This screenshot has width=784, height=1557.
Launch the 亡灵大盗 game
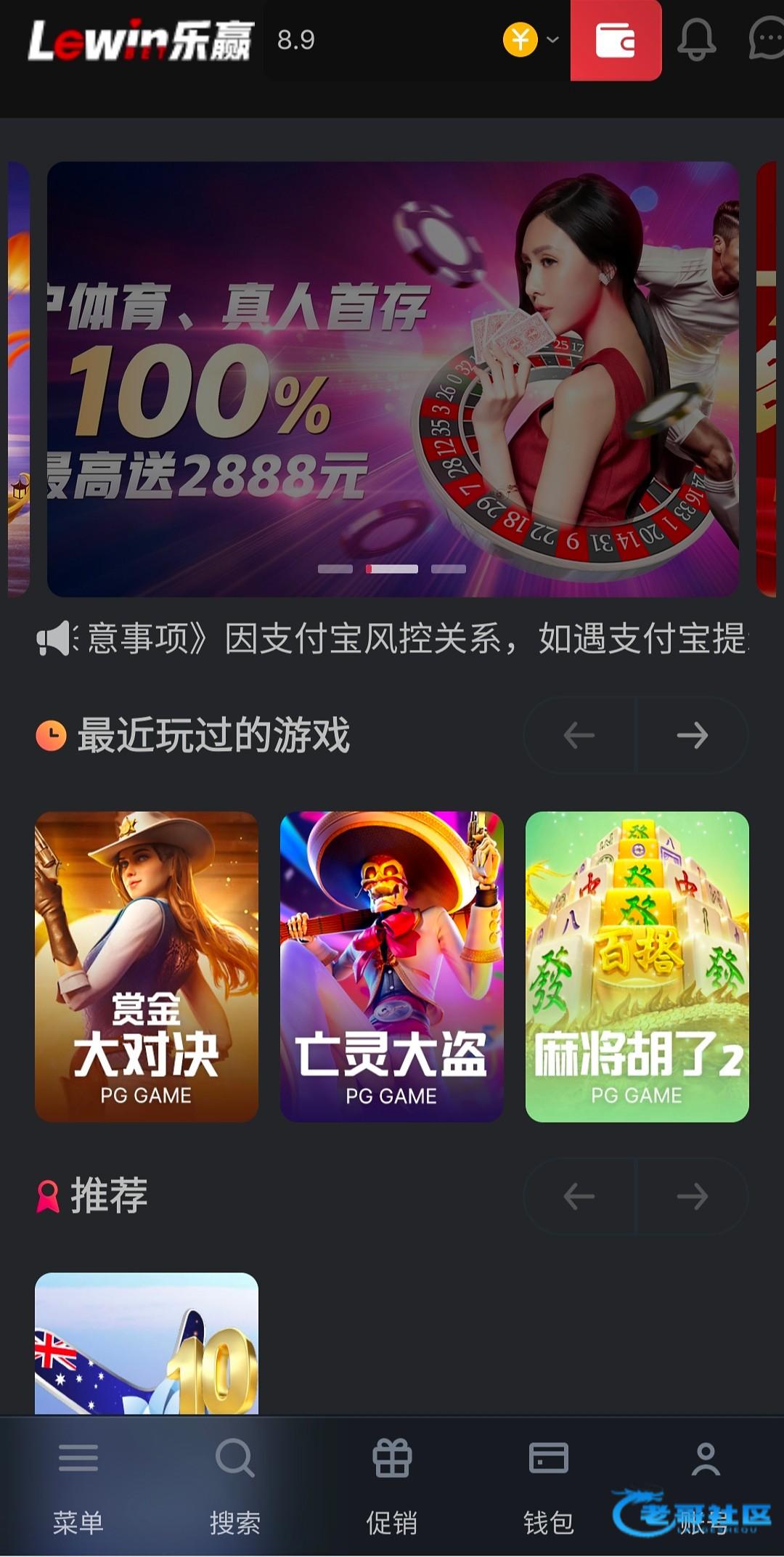click(x=392, y=966)
